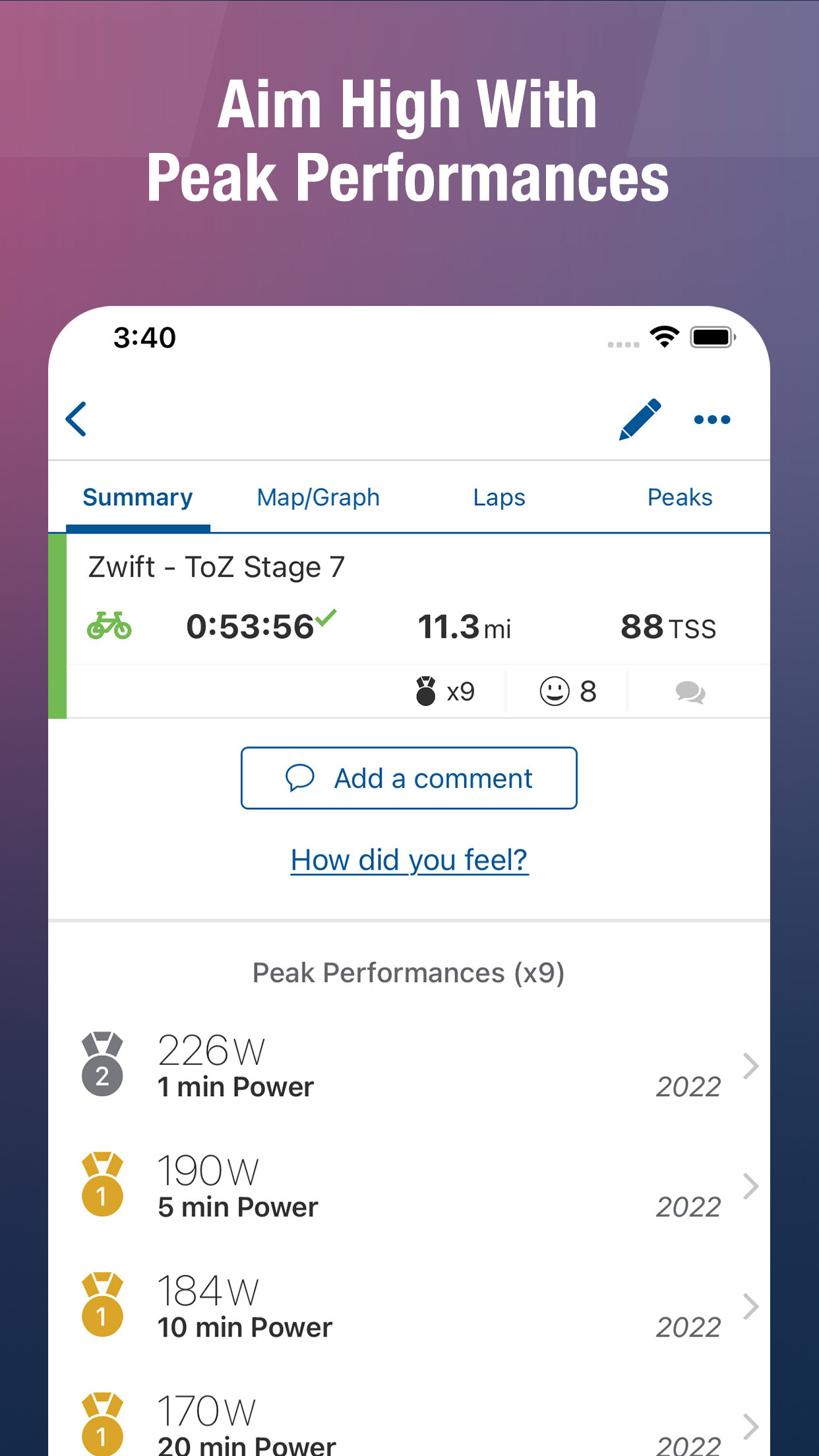Open the three-dot overflow menu
Screen dimensions: 819x1456
pyautogui.click(x=712, y=419)
